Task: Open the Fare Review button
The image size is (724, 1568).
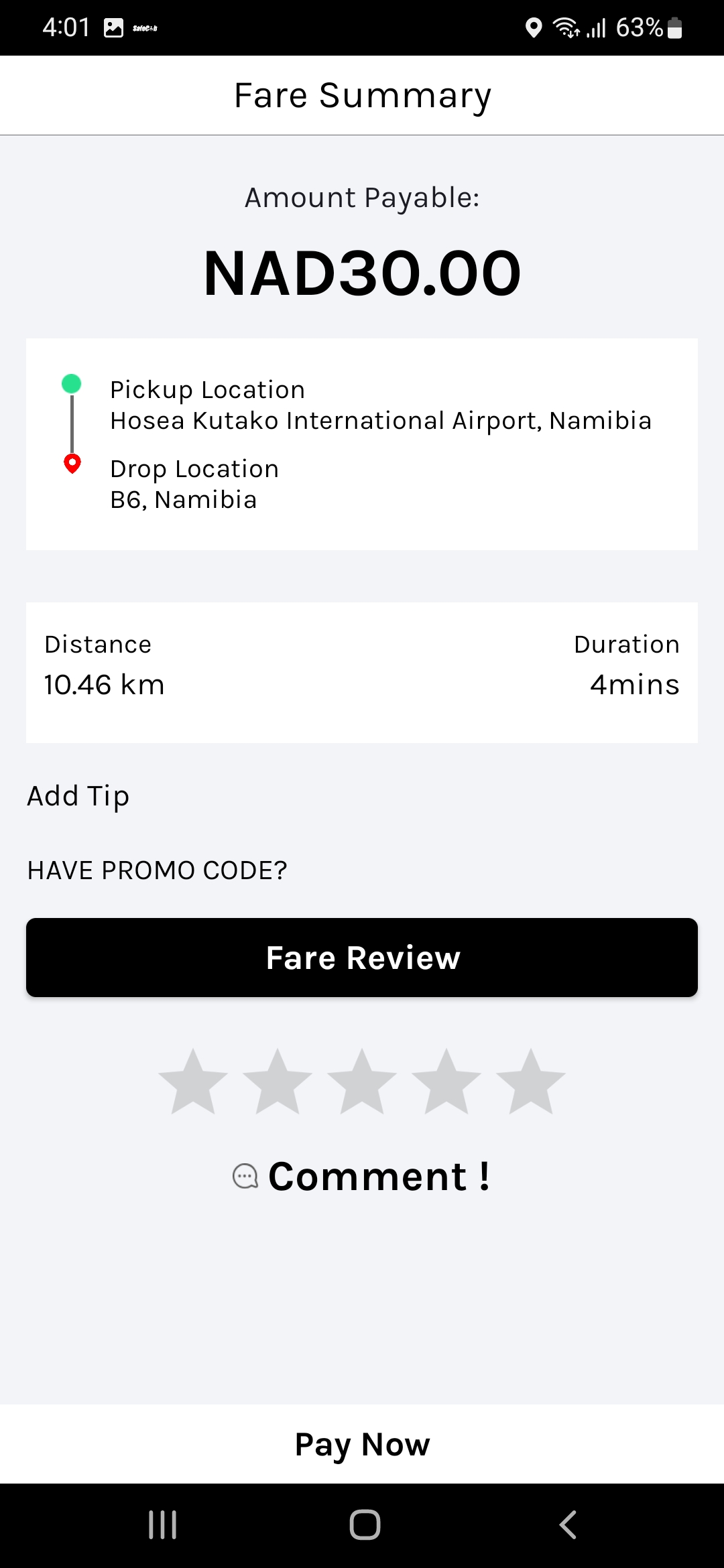Action: click(362, 957)
